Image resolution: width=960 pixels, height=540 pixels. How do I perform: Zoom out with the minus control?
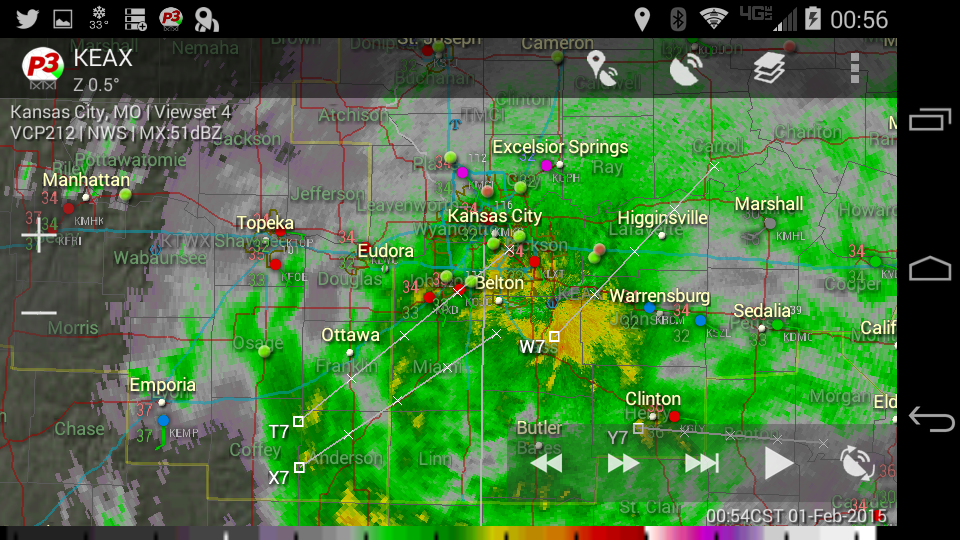(39, 312)
